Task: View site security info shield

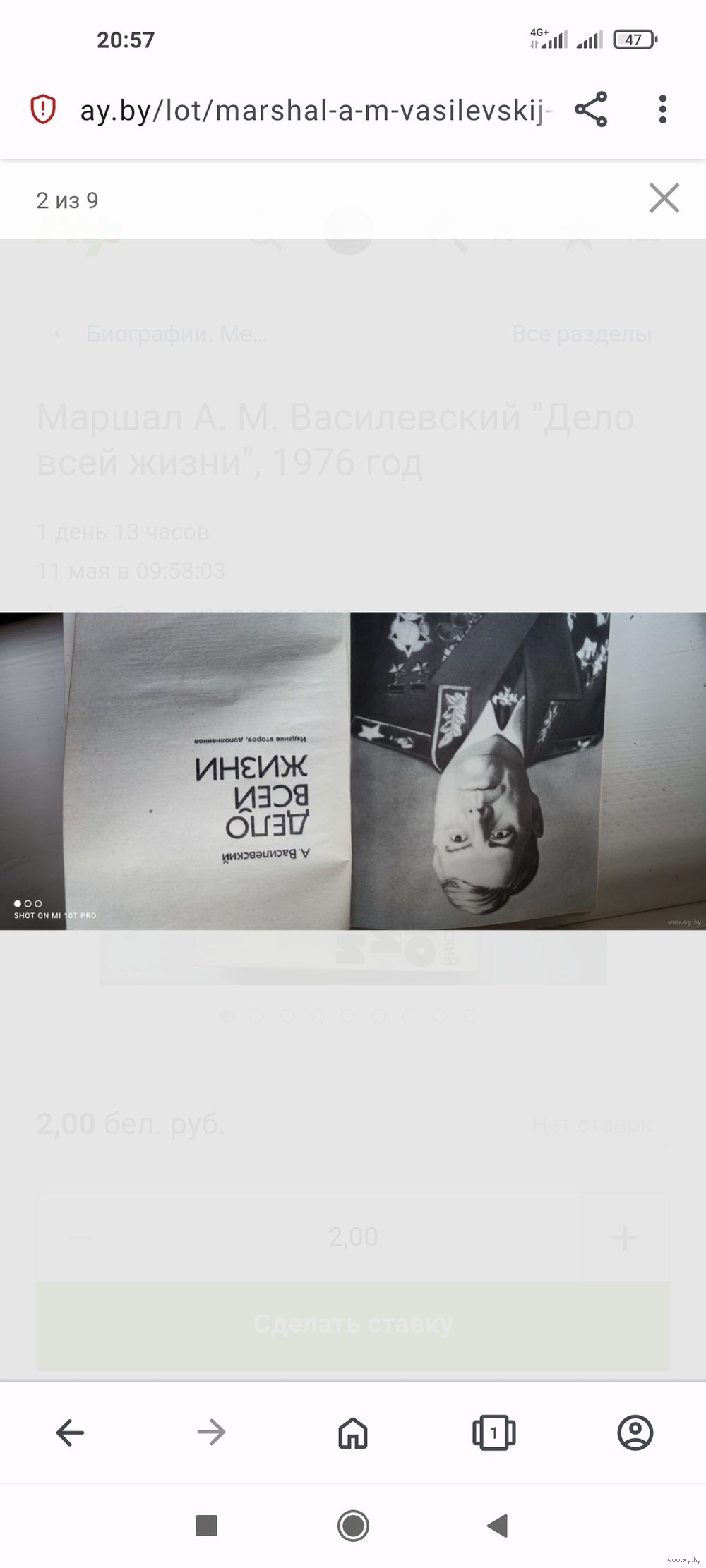Action: click(43, 109)
